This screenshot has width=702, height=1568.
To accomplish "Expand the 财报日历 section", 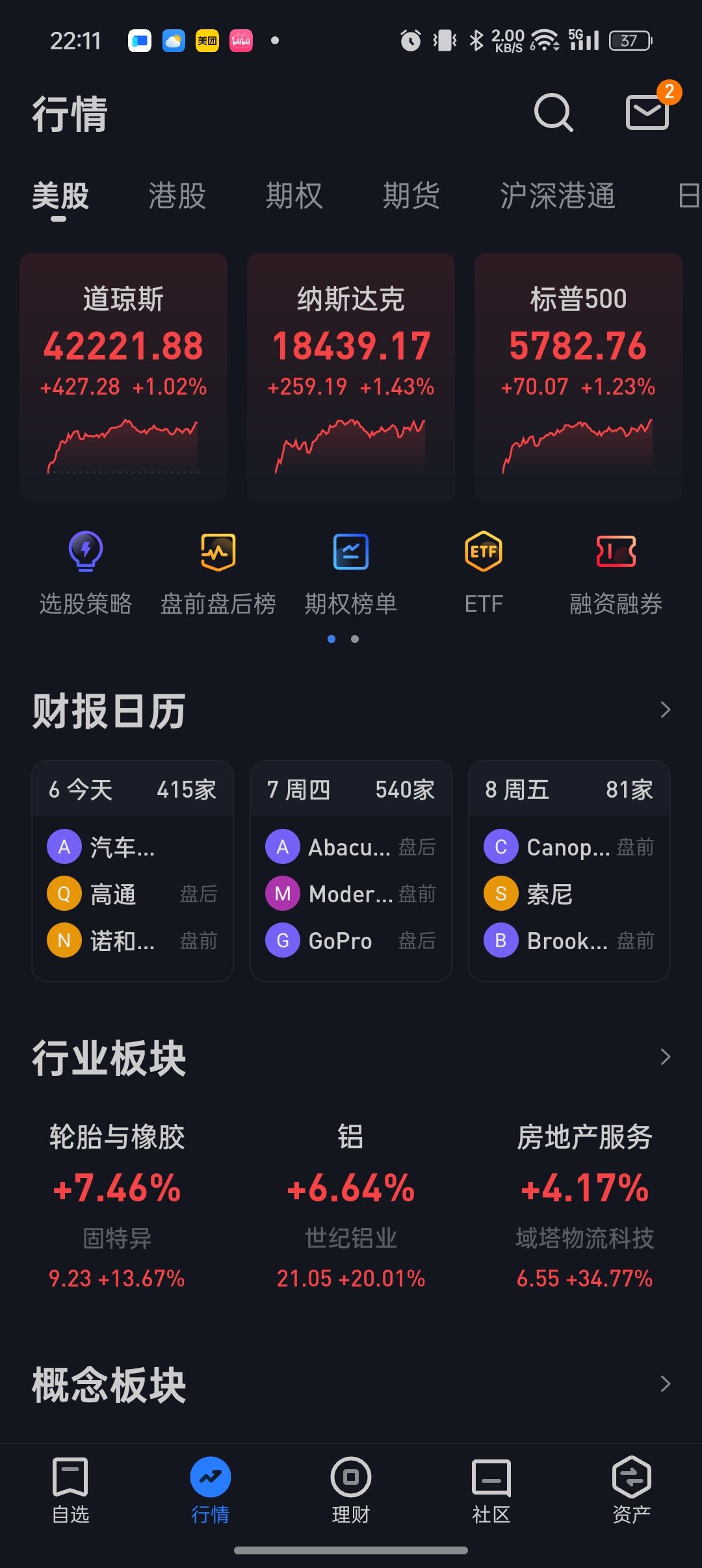I will [664, 710].
